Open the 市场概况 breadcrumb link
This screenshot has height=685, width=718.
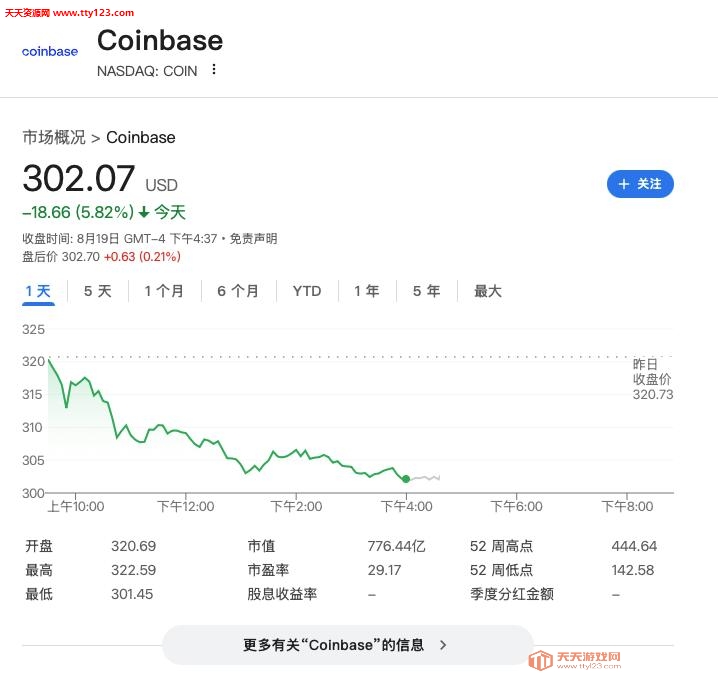(54, 137)
